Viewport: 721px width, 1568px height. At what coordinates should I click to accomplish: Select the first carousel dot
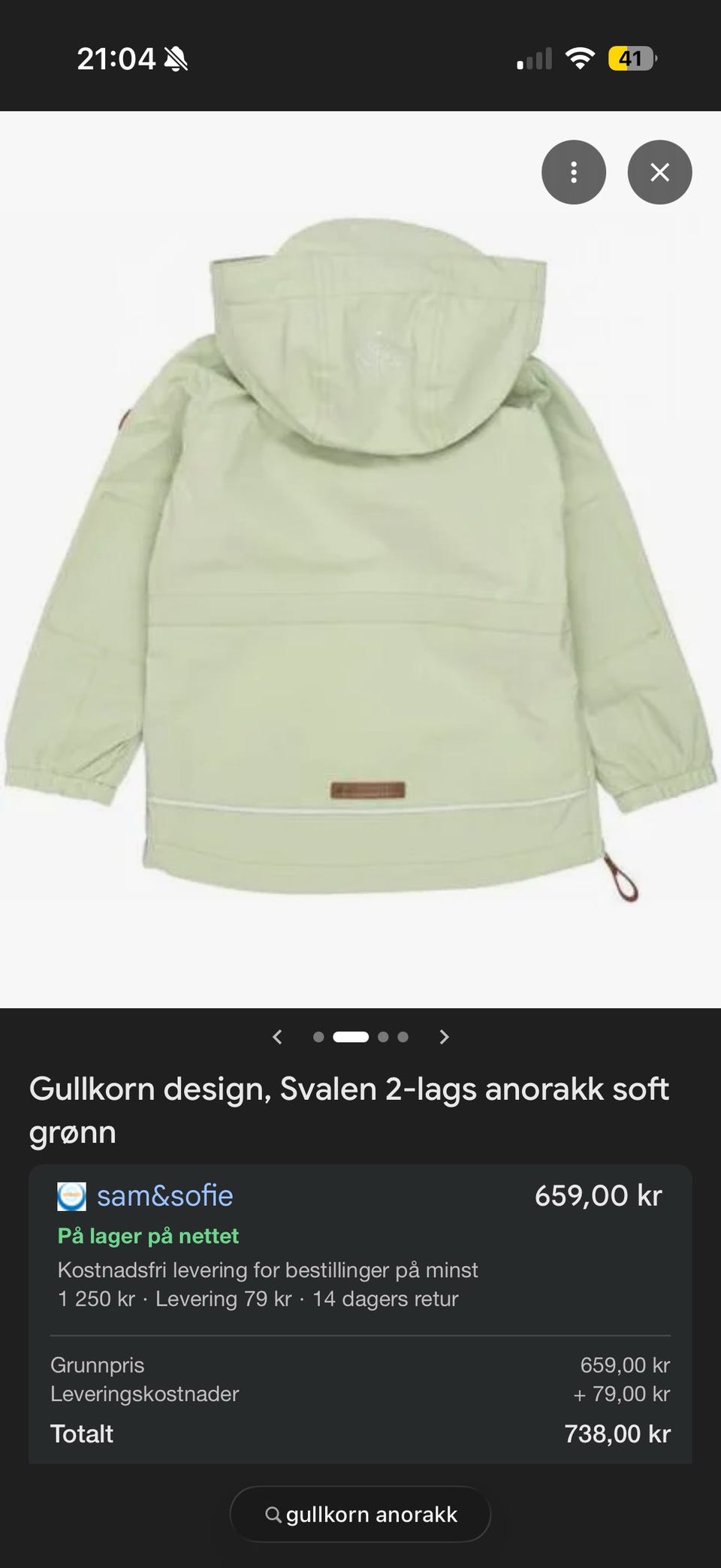click(x=318, y=1036)
